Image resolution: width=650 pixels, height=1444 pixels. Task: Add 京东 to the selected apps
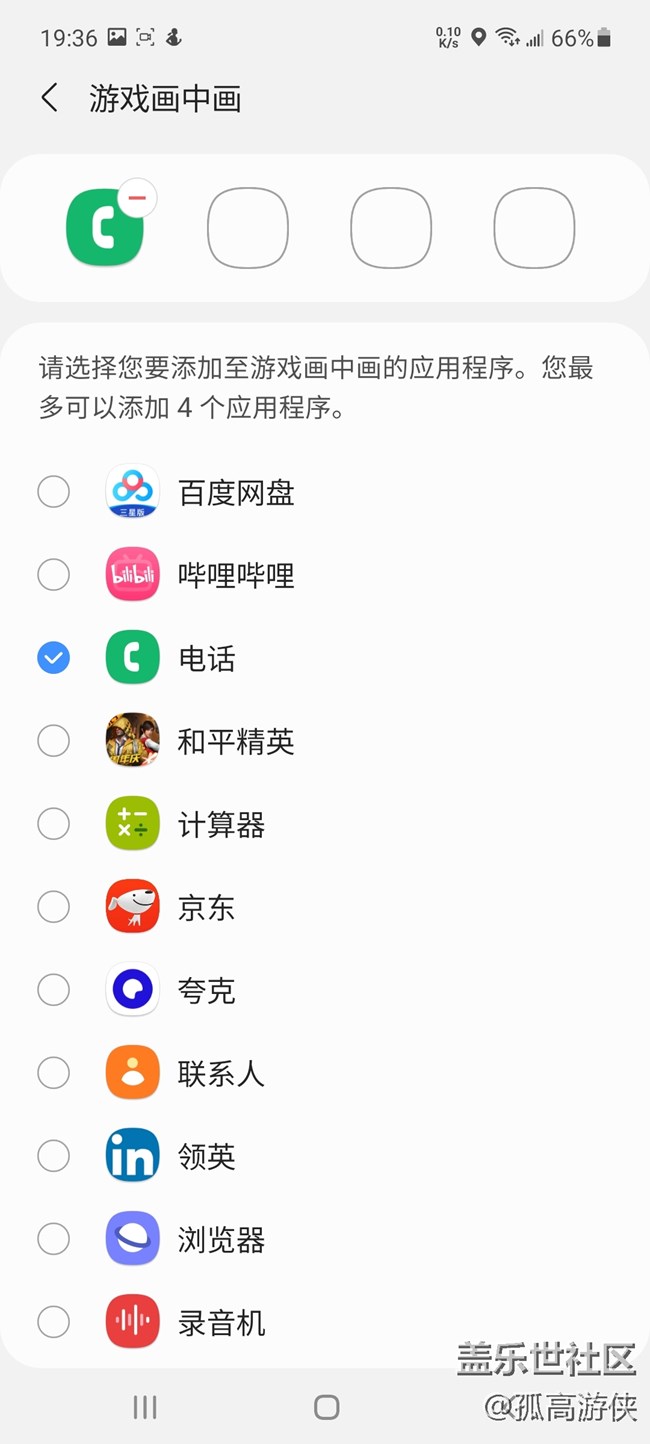tap(54, 907)
